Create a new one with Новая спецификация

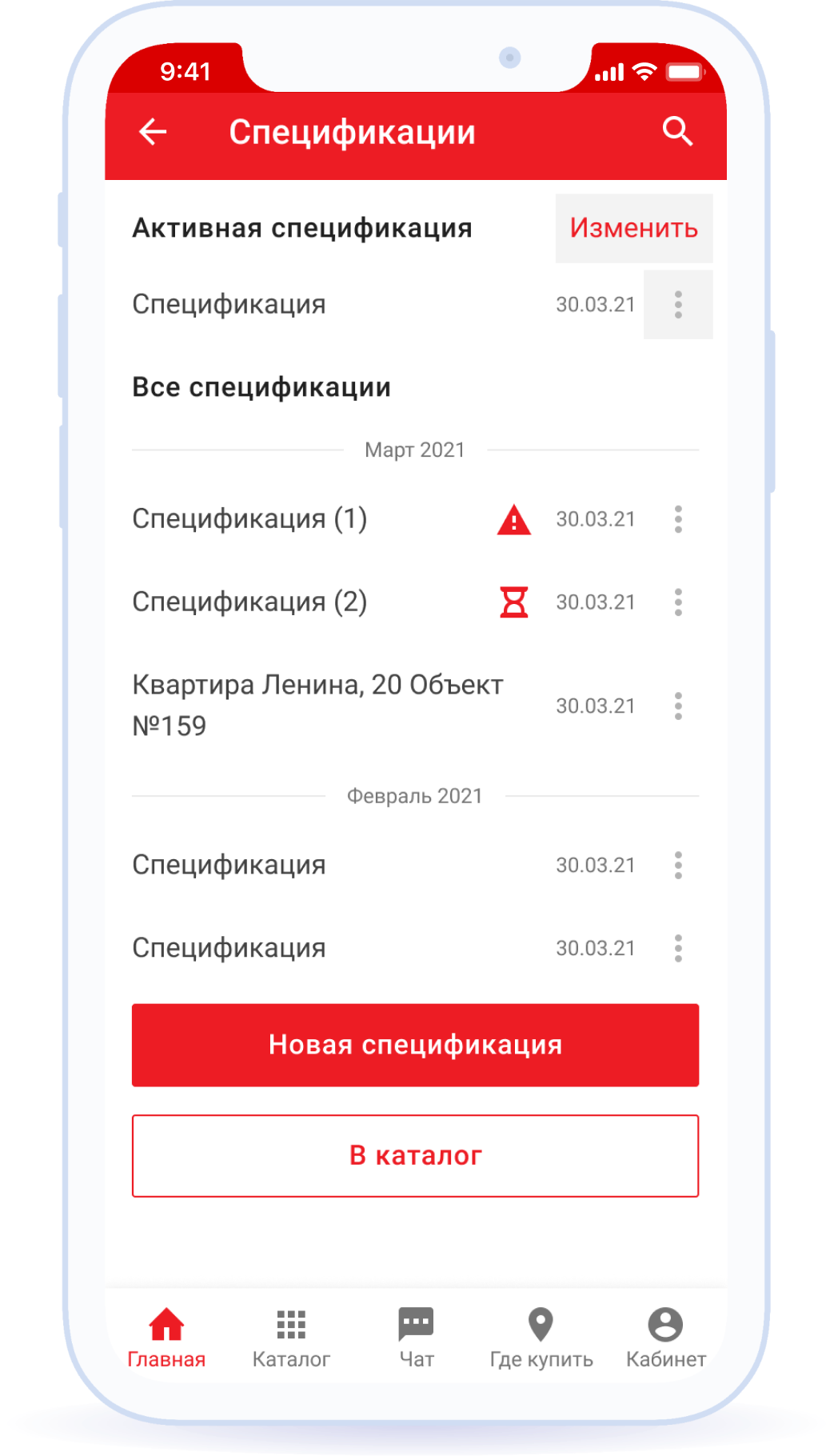point(416,1045)
